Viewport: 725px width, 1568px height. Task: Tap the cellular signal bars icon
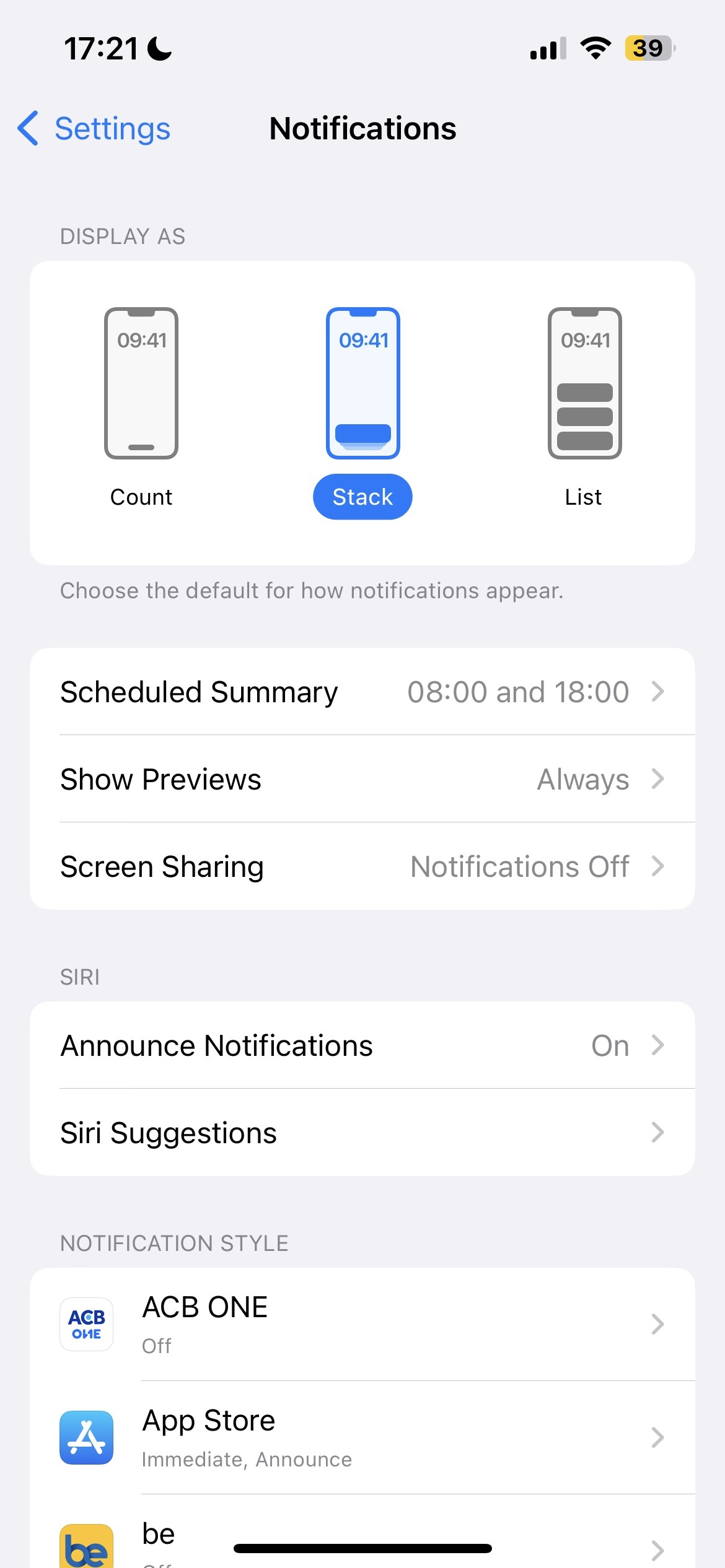tap(548, 47)
